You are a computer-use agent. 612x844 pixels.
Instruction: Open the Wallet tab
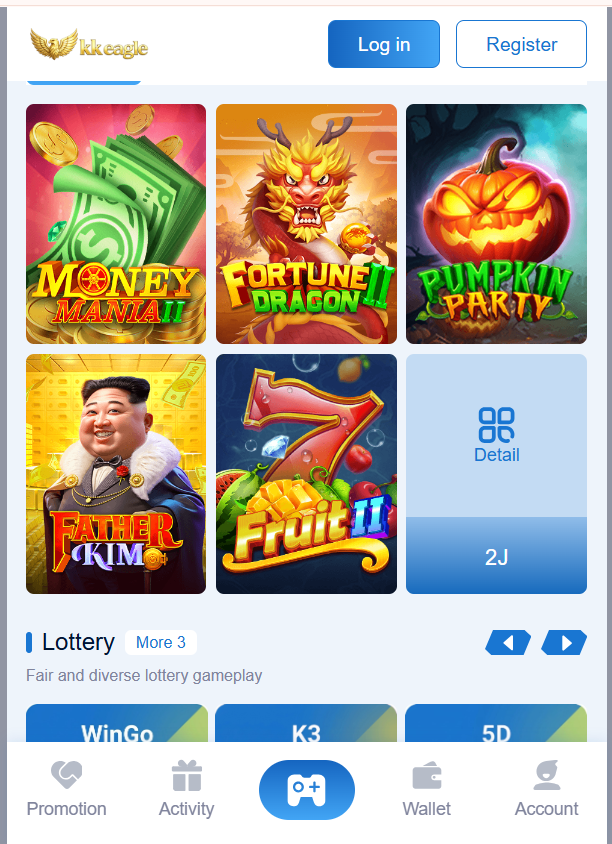pyautogui.click(x=426, y=790)
